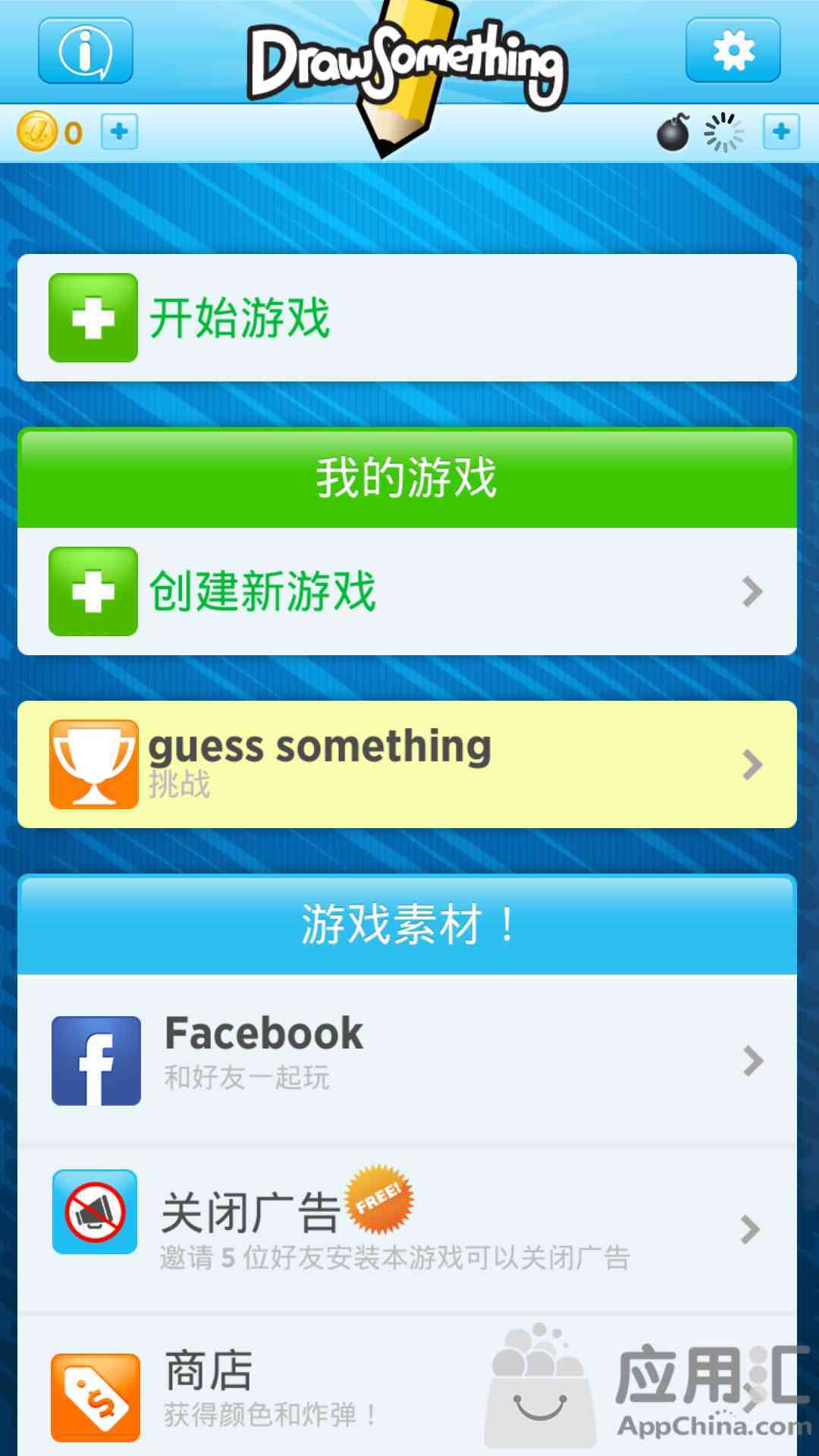Open the info button
The width and height of the screenshot is (819, 1456).
(x=86, y=51)
